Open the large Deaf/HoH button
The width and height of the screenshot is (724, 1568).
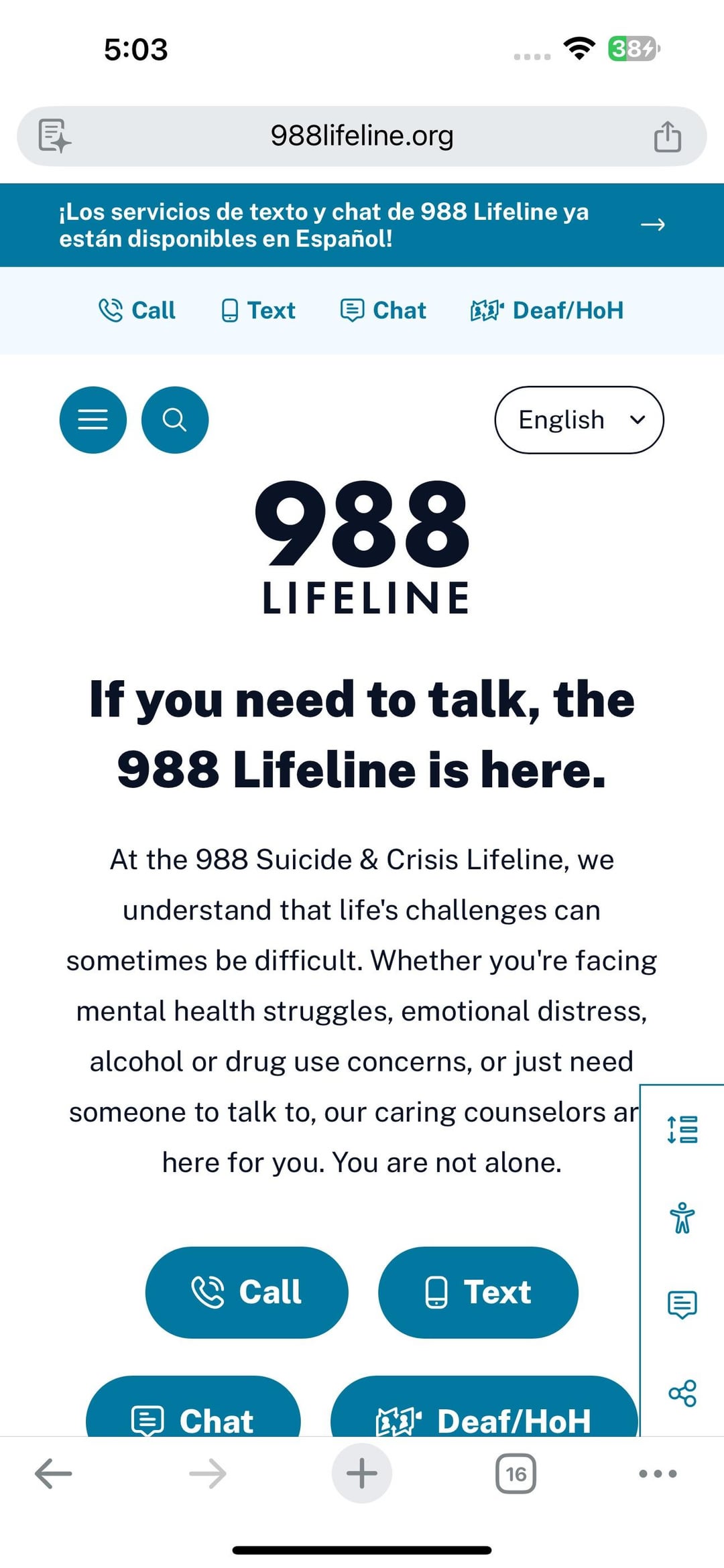pyautogui.click(x=484, y=1413)
